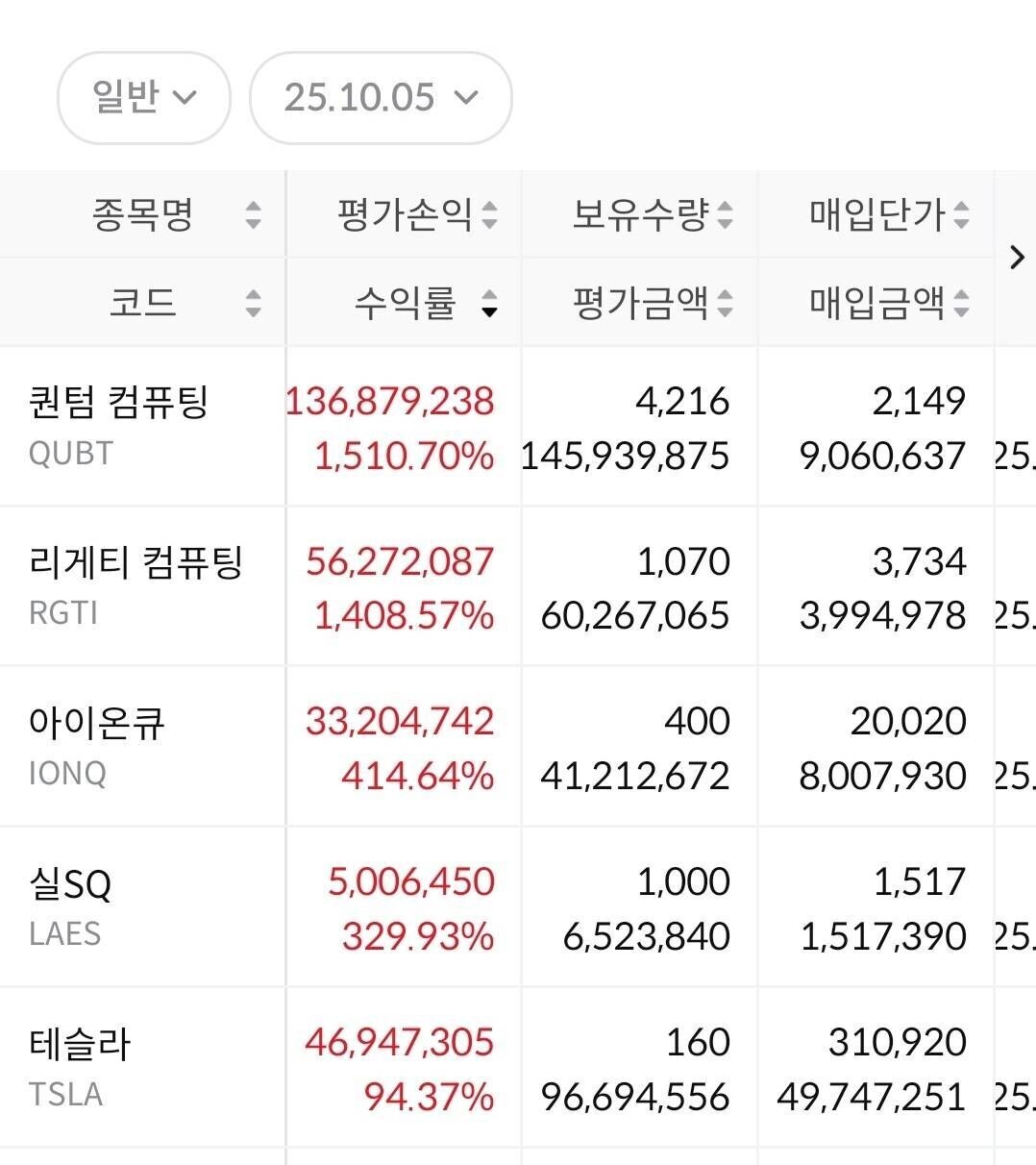Open the 일반 filter dropdown
Screen dimensions: 1036x1165
143,97
